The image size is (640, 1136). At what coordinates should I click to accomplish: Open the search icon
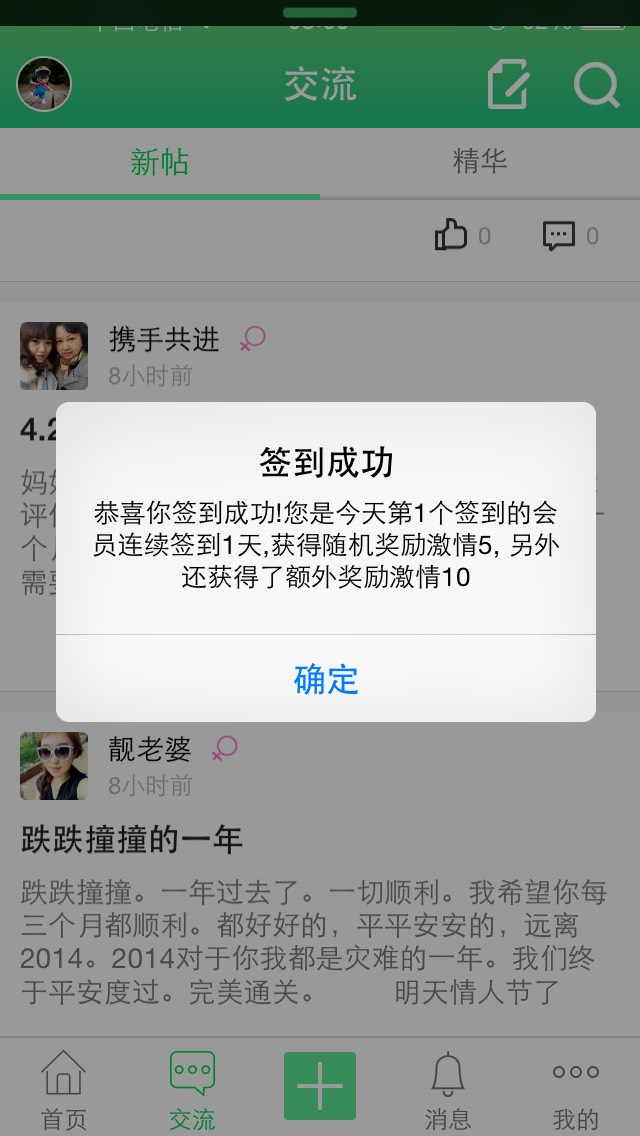[x=596, y=85]
